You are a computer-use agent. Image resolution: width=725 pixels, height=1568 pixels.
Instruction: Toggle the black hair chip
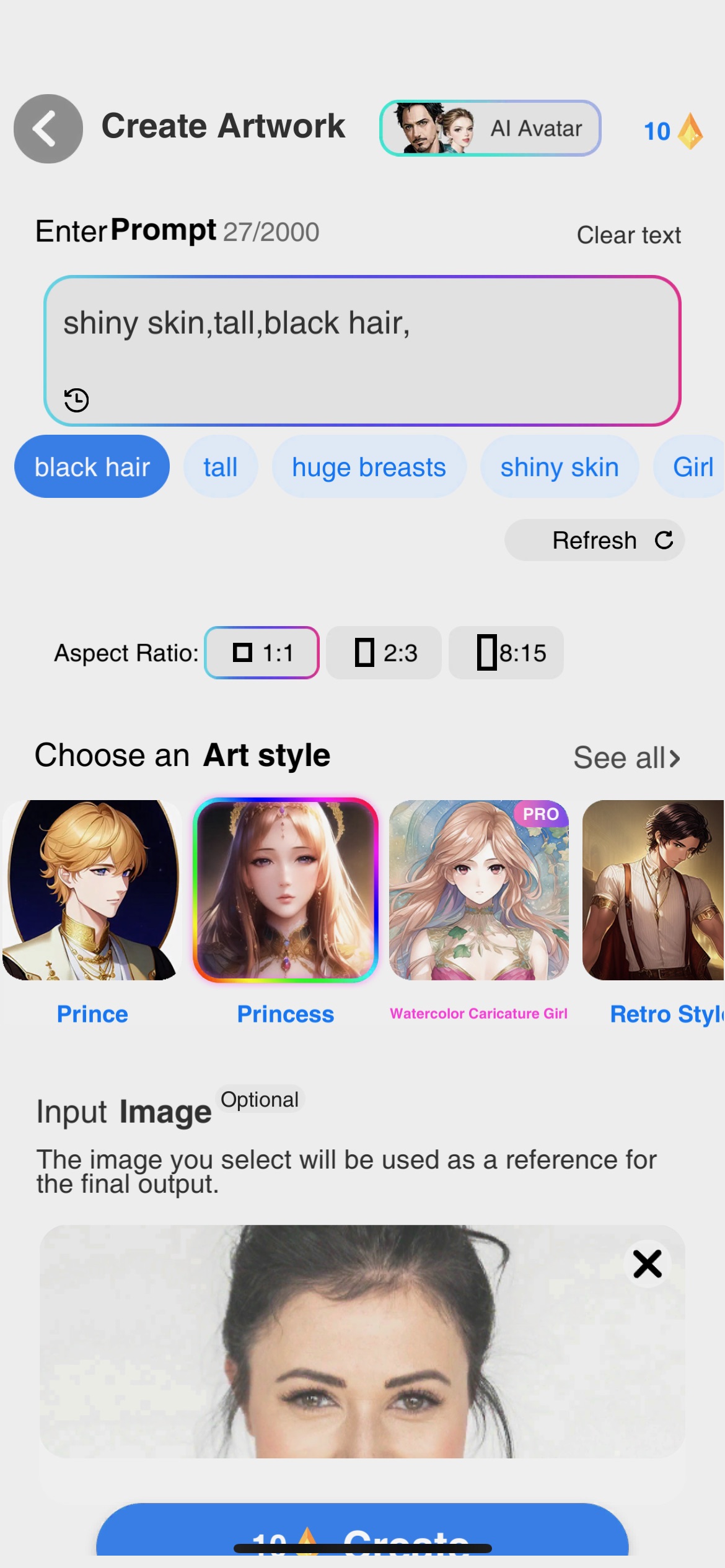(x=92, y=466)
